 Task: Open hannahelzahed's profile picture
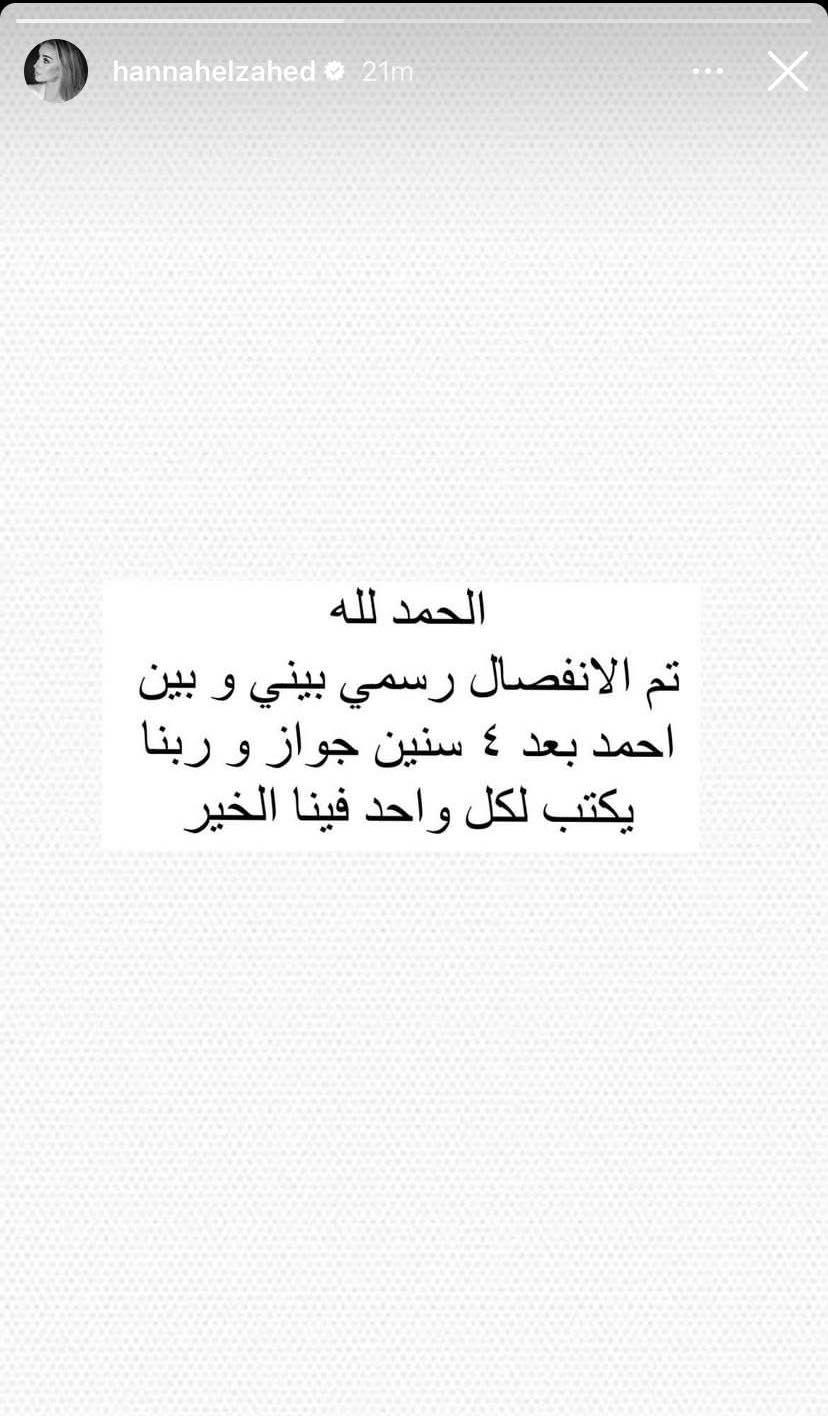click(x=56, y=71)
